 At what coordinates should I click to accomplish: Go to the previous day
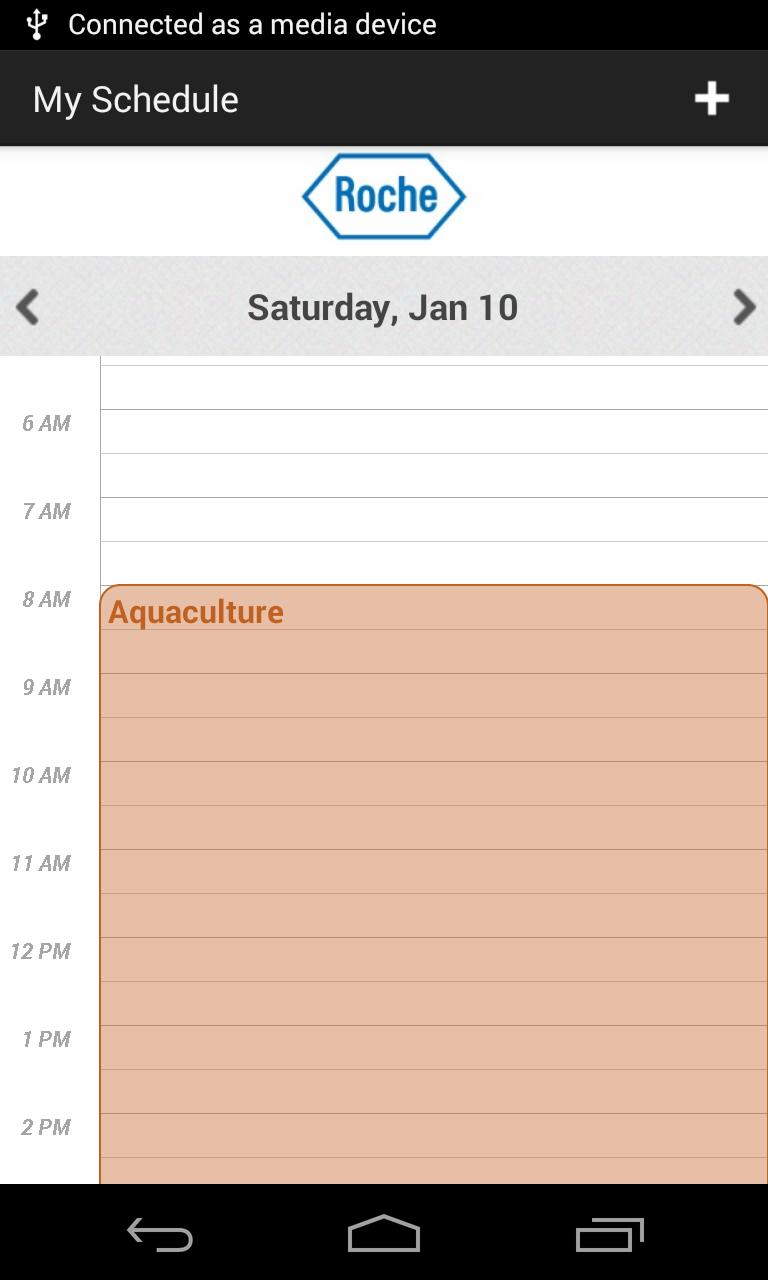[x=27, y=307]
